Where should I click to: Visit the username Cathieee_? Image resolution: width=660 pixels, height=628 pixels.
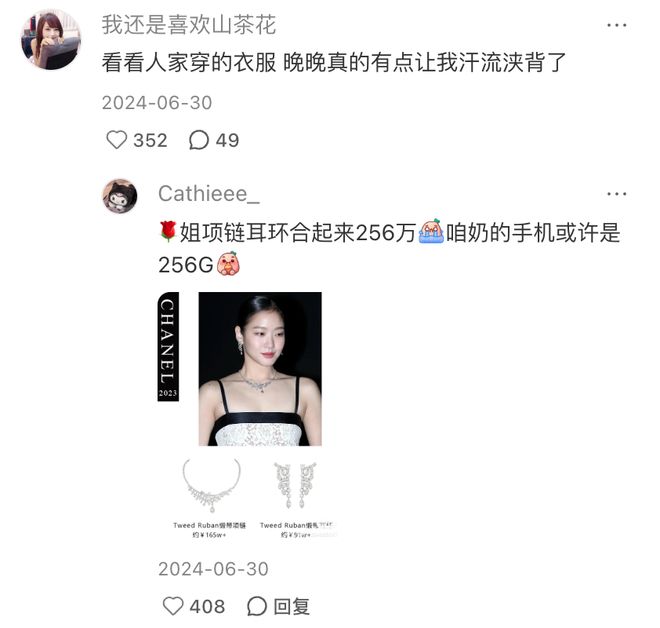(209, 194)
